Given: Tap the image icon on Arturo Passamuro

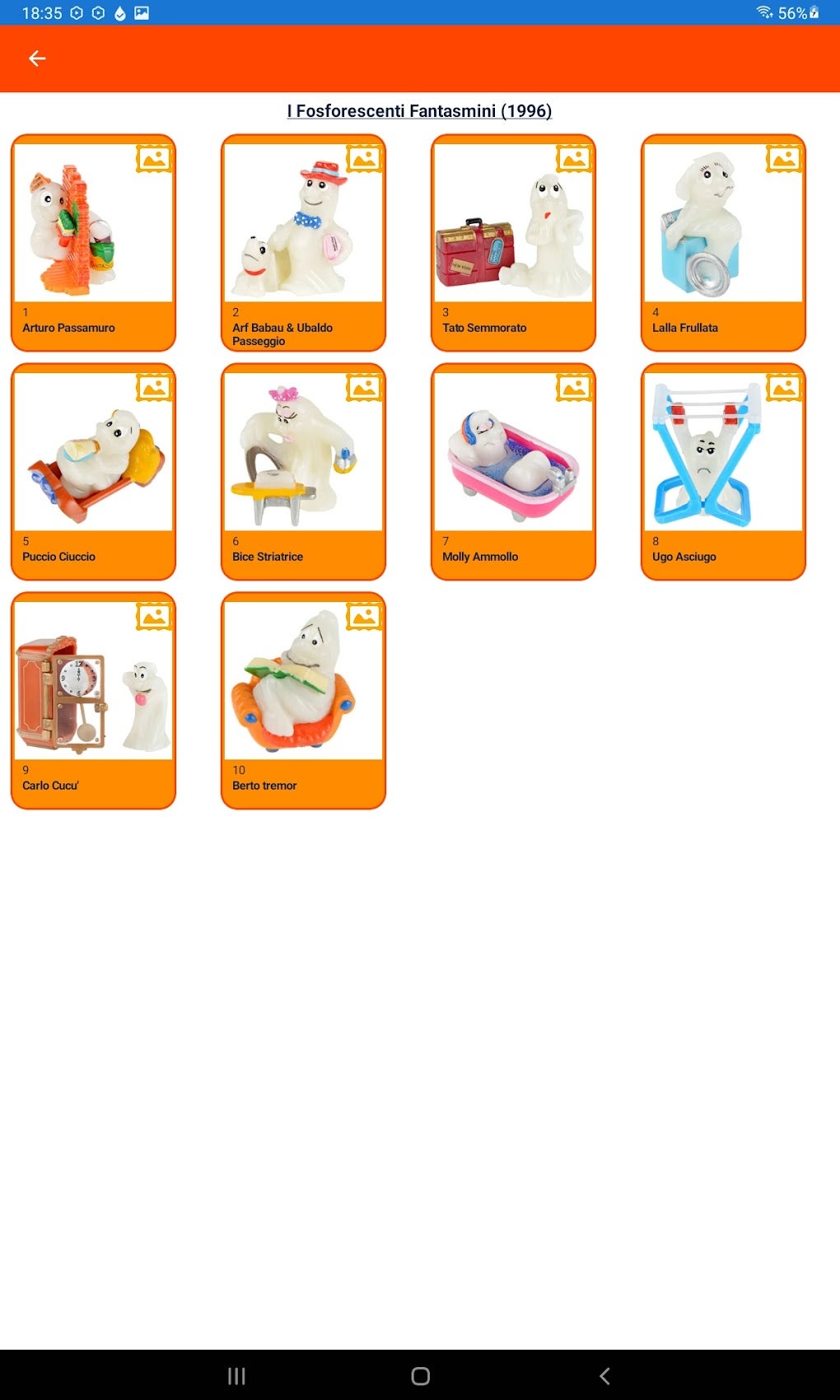Looking at the screenshot, I should click(x=154, y=158).
